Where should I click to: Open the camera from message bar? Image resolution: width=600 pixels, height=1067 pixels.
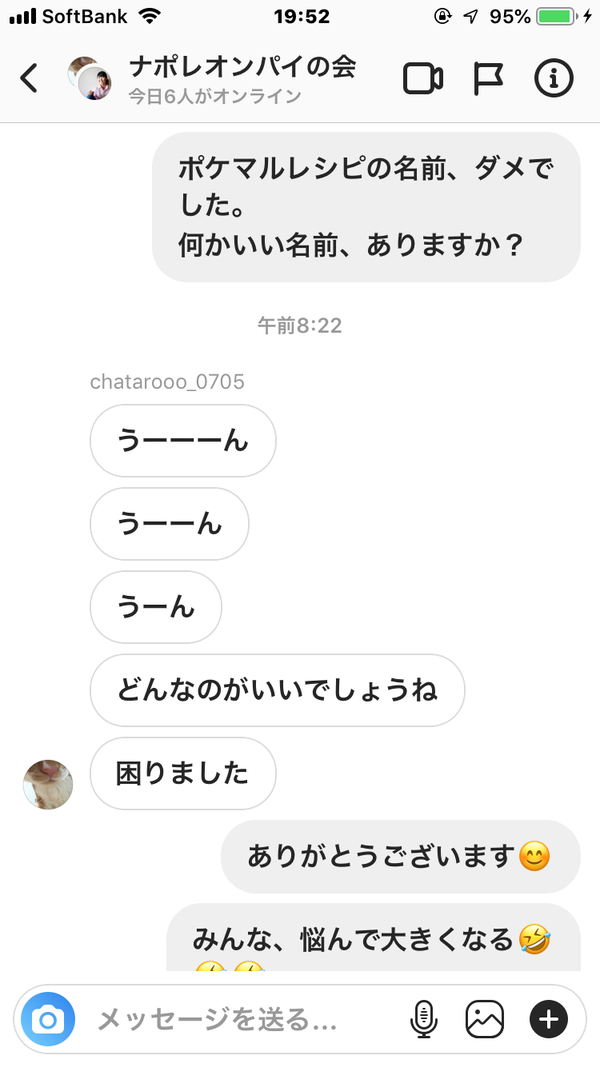[x=47, y=1019]
